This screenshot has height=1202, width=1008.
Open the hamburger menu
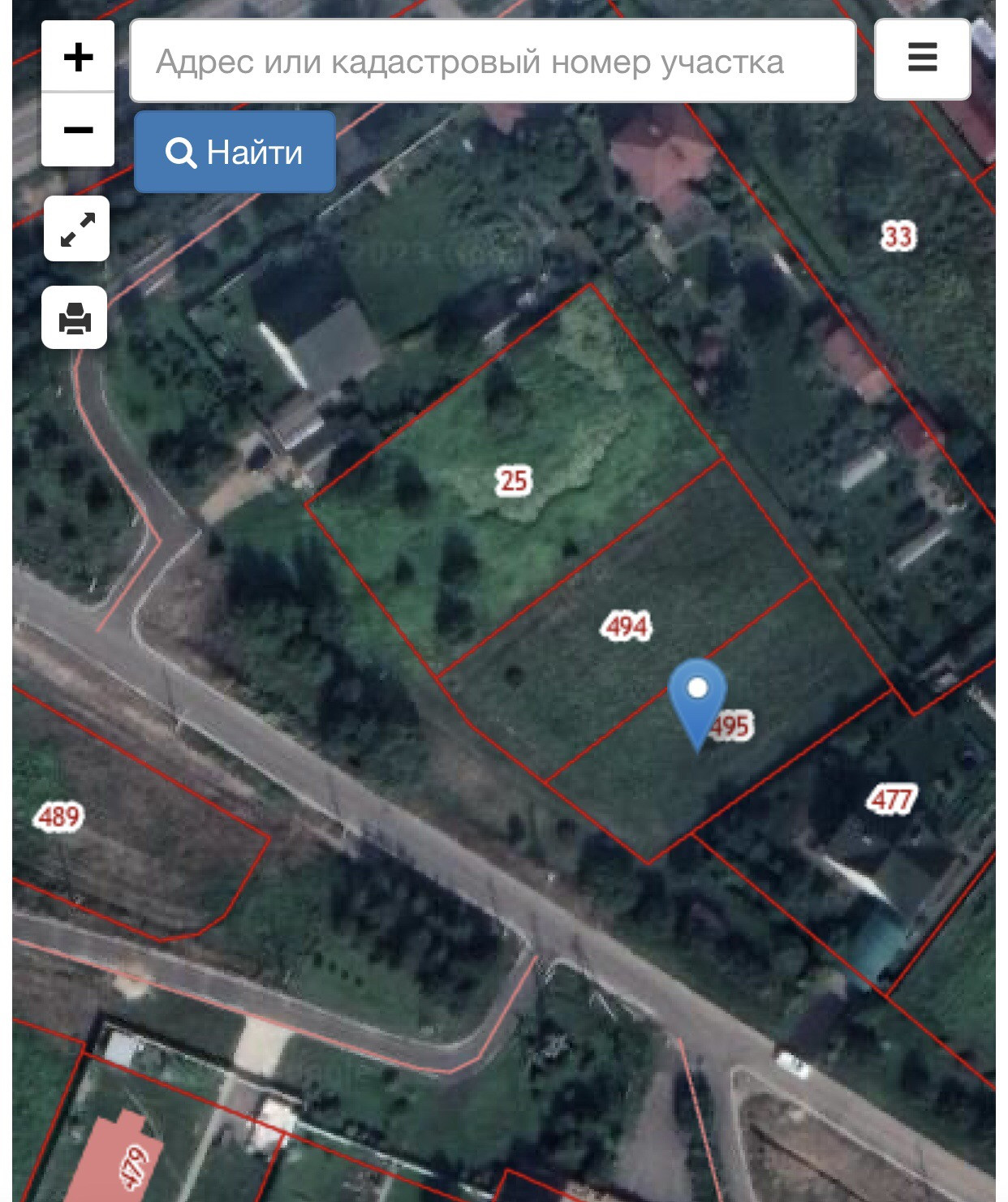pyautogui.click(x=922, y=59)
